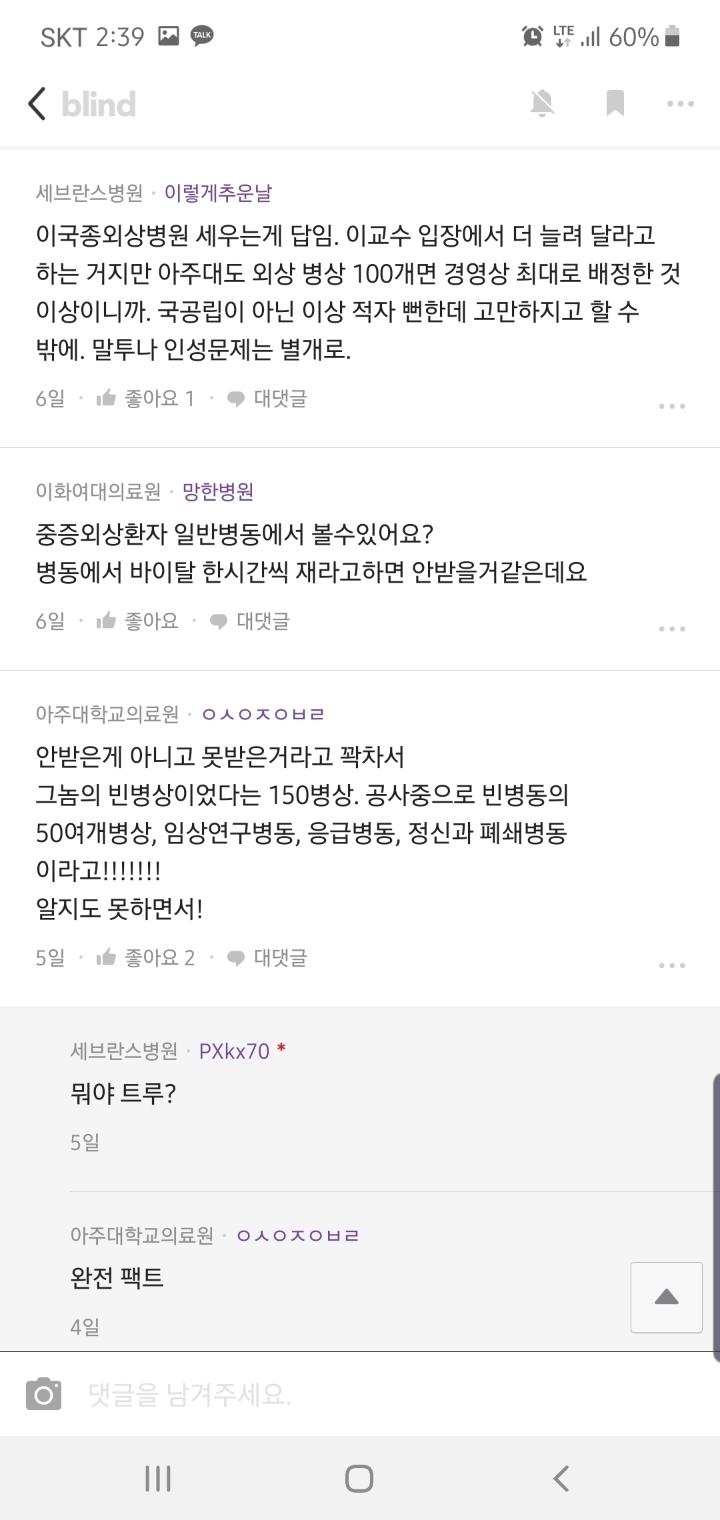Open the system recent apps
This screenshot has width=720, height=1520.
click(x=158, y=1478)
